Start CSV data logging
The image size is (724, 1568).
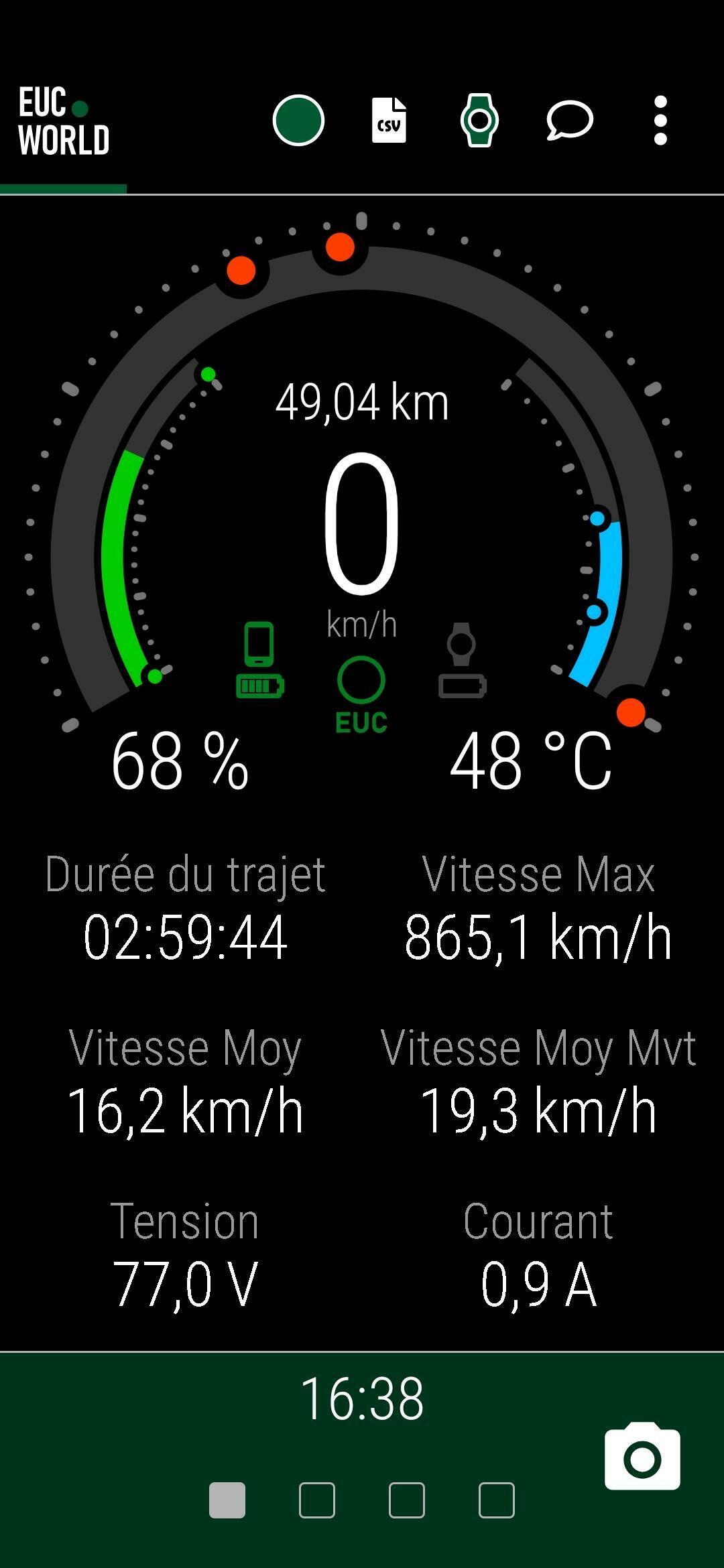(x=389, y=121)
